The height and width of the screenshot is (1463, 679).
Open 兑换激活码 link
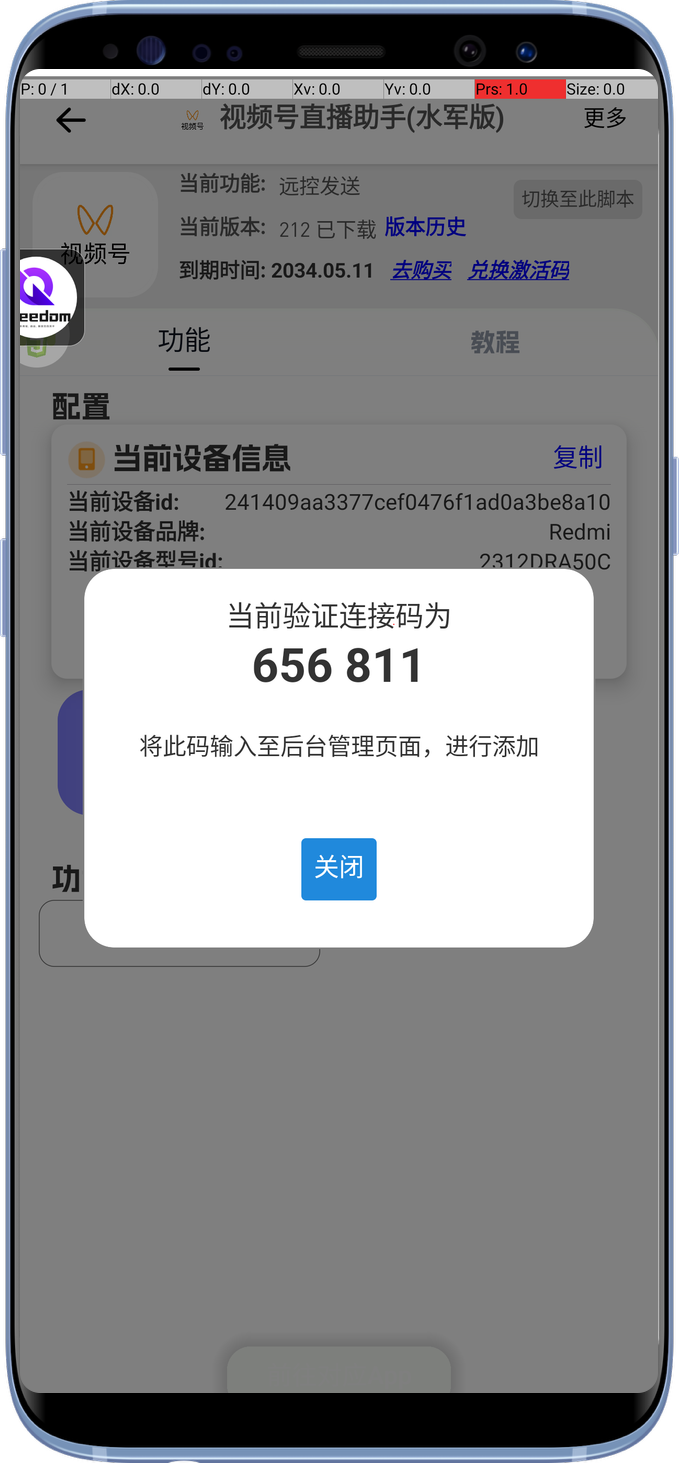pos(518,270)
